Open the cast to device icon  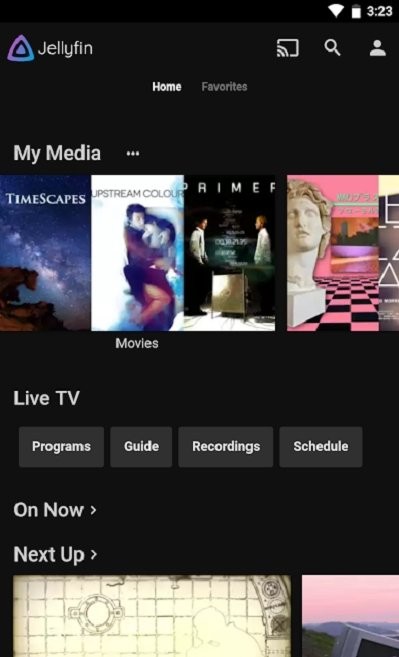point(288,48)
